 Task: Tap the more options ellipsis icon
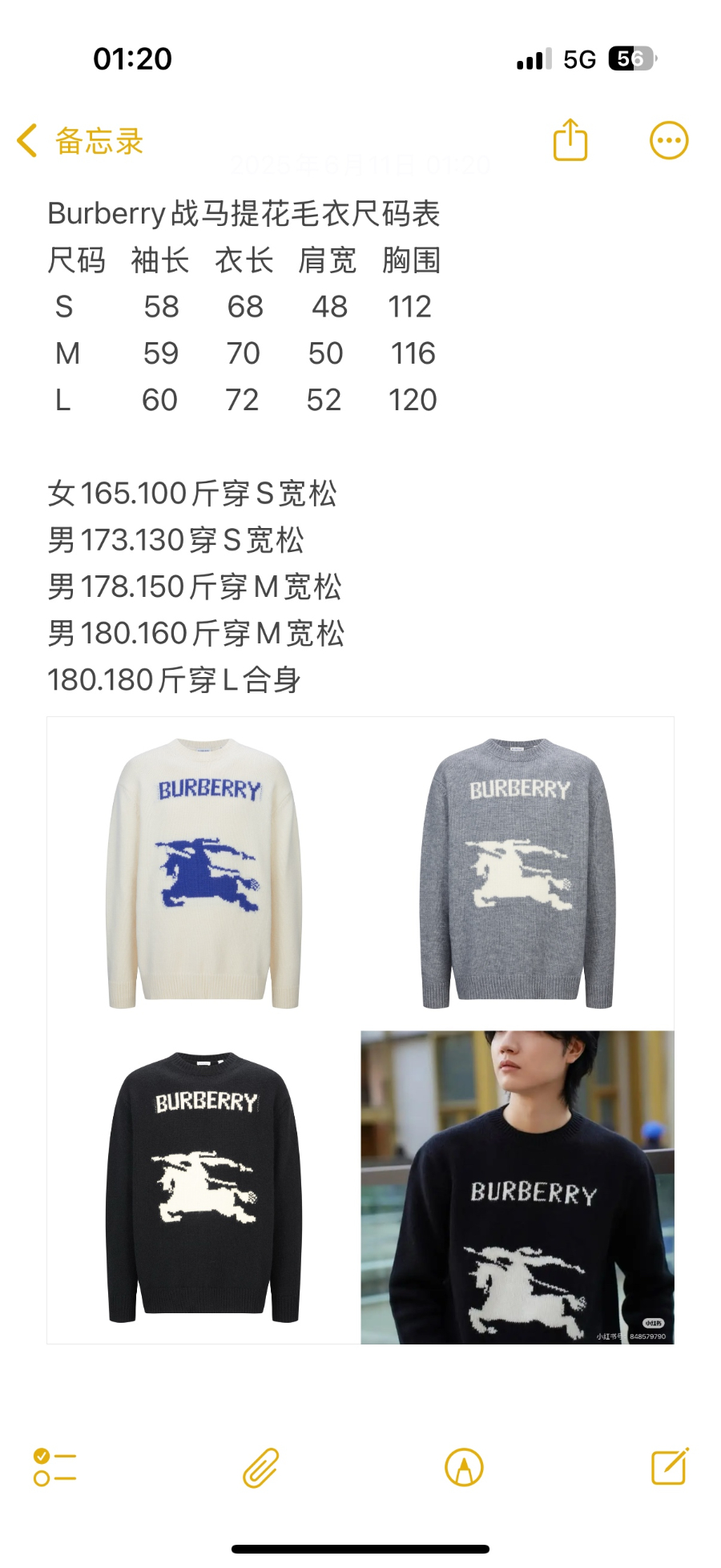pos(669,139)
